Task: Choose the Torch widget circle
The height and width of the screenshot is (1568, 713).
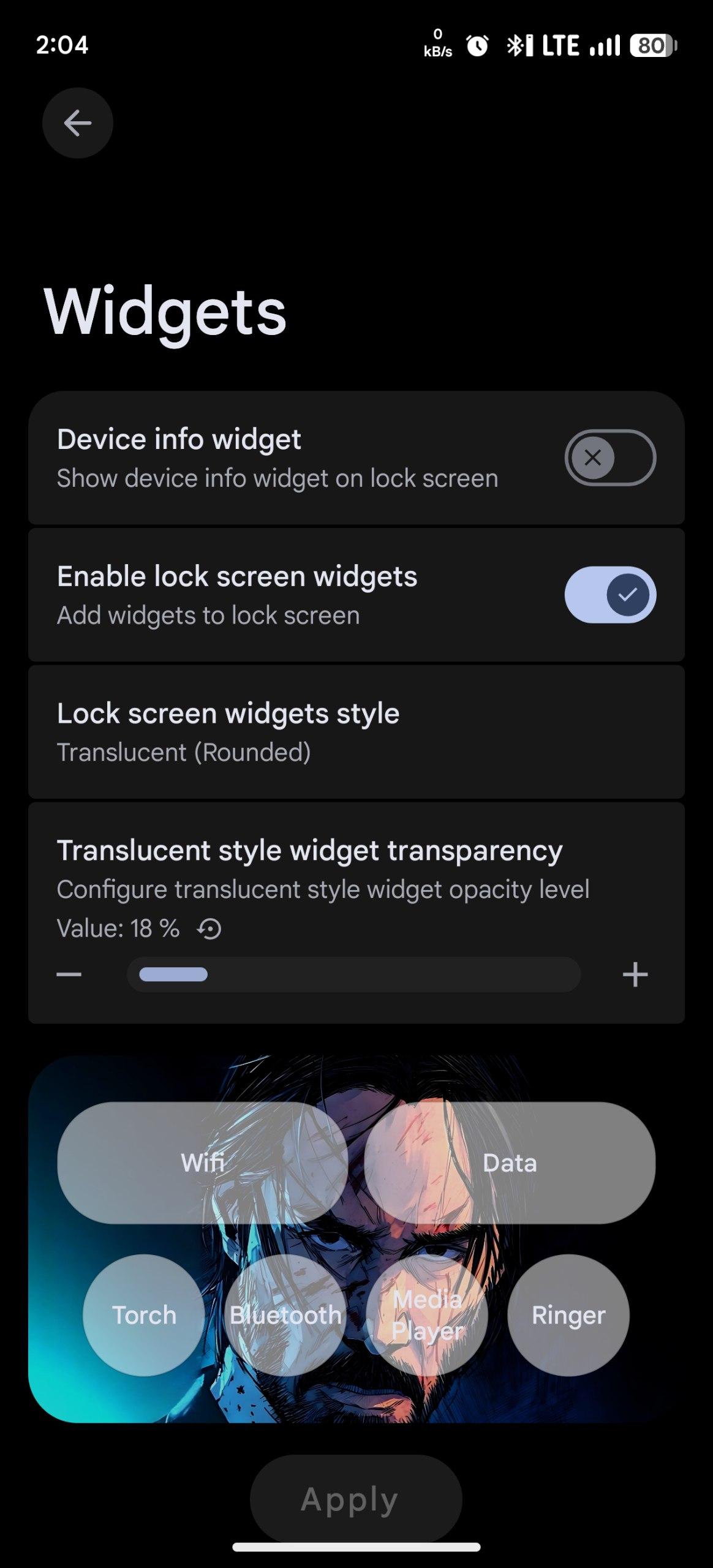Action: 144,1315
